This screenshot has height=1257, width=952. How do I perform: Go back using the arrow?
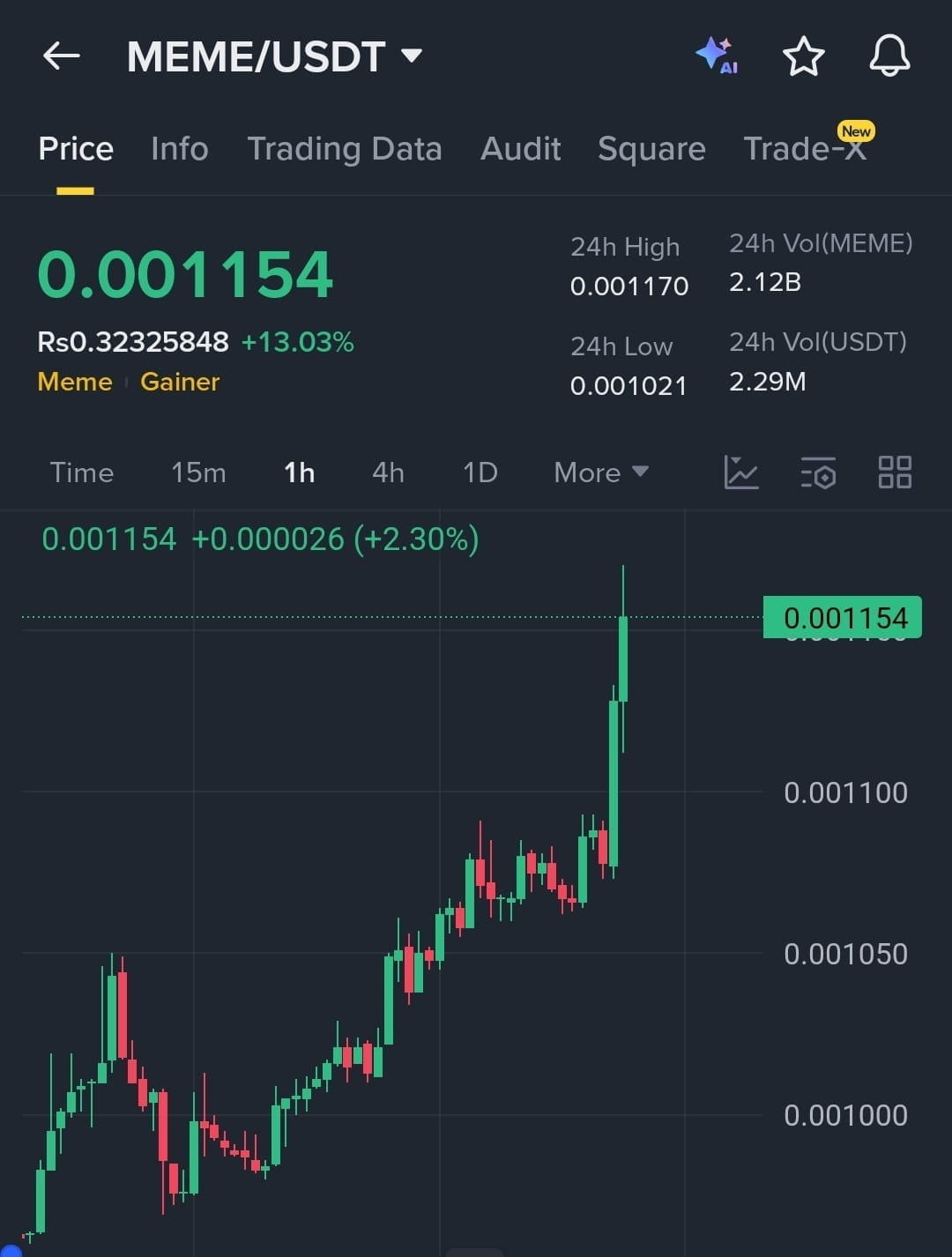[x=62, y=56]
